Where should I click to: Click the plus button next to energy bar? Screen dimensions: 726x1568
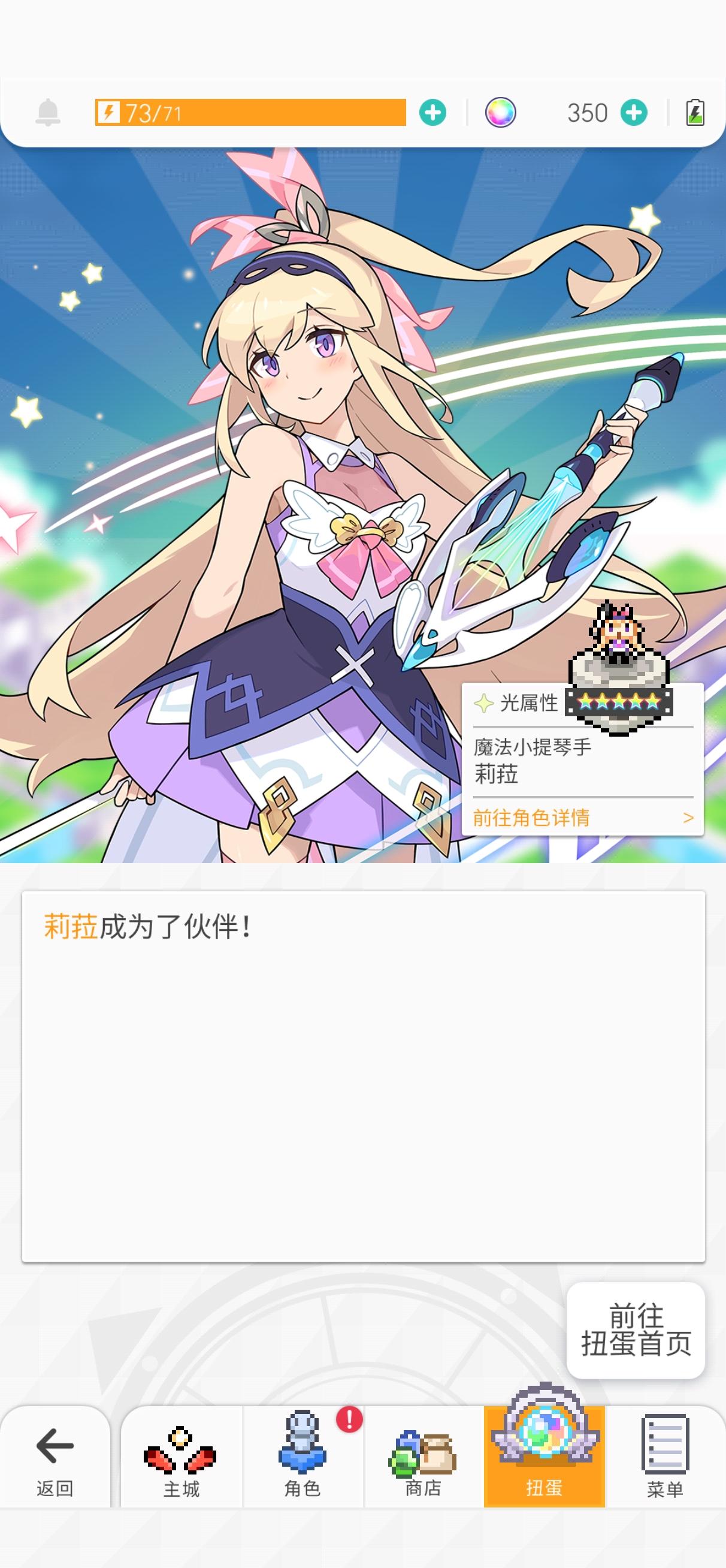[x=432, y=111]
